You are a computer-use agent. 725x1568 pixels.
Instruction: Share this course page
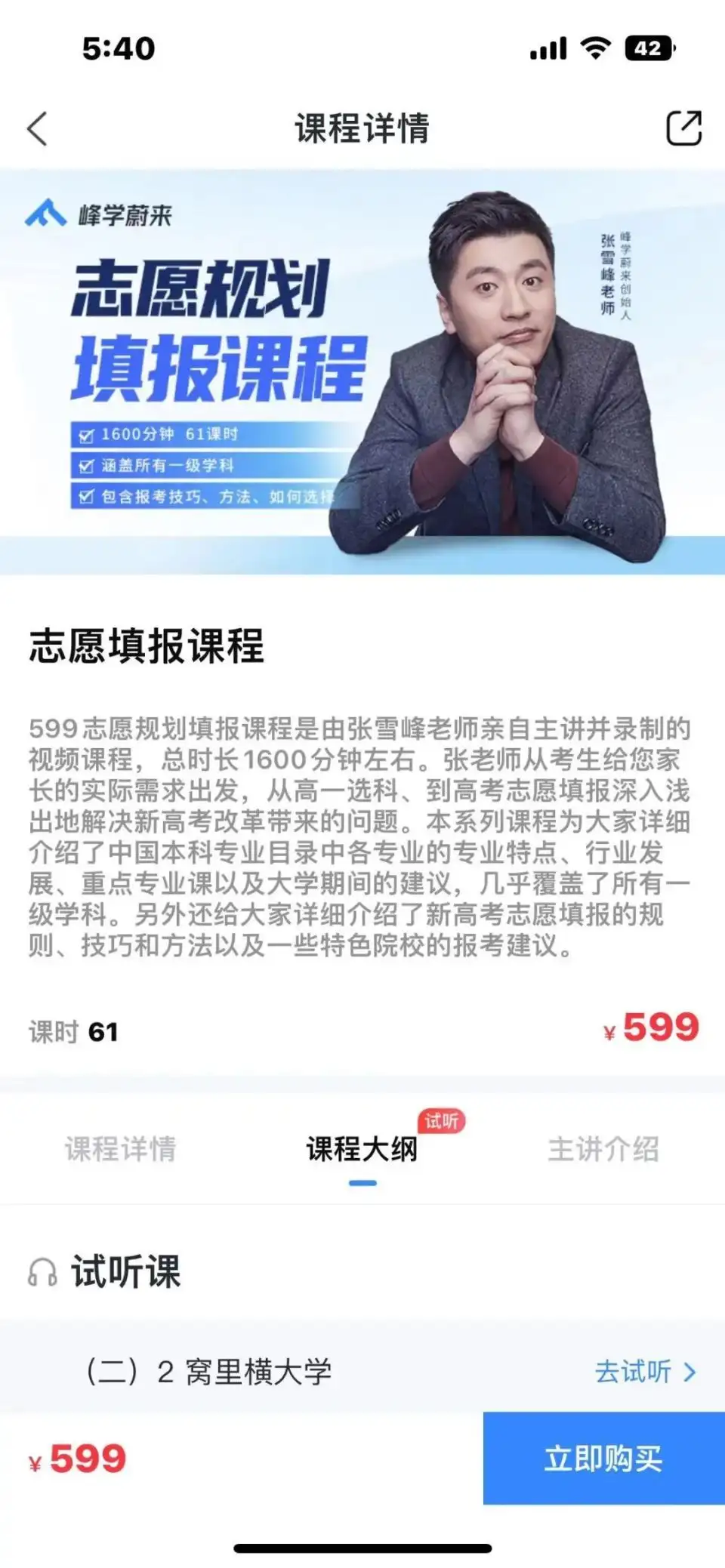[683, 128]
